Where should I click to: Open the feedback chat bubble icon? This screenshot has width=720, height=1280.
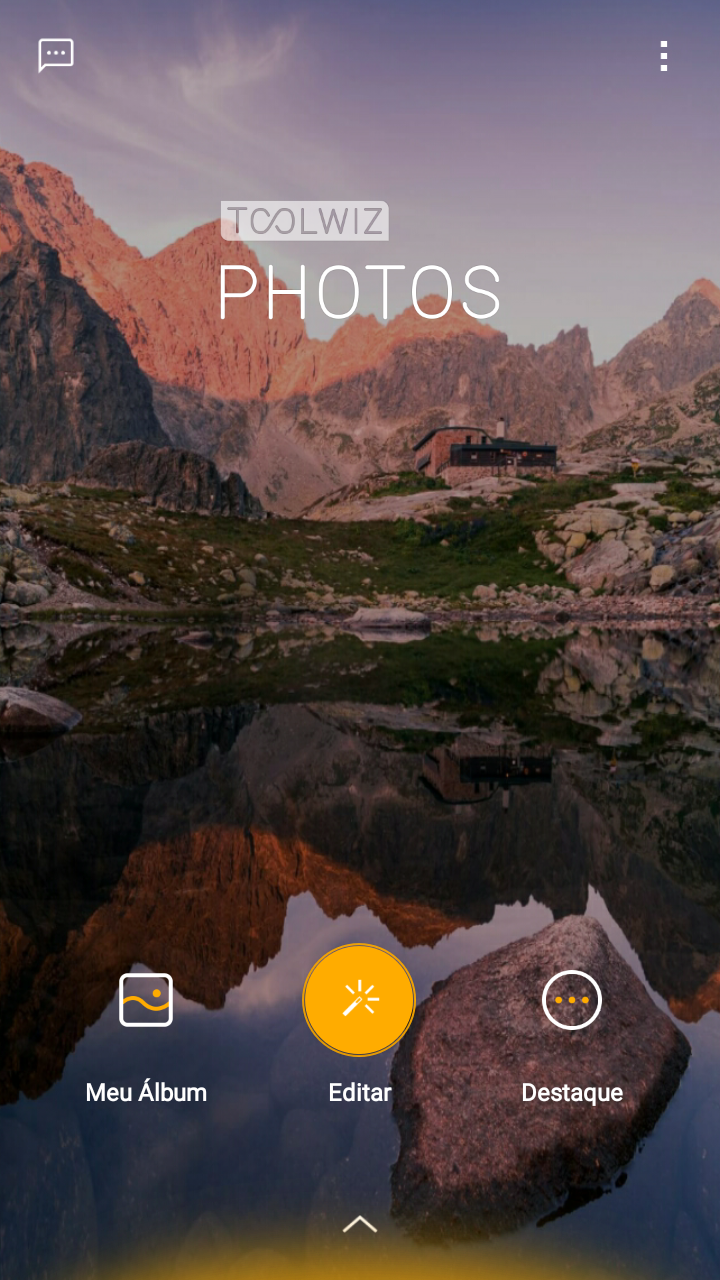(x=56, y=55)
